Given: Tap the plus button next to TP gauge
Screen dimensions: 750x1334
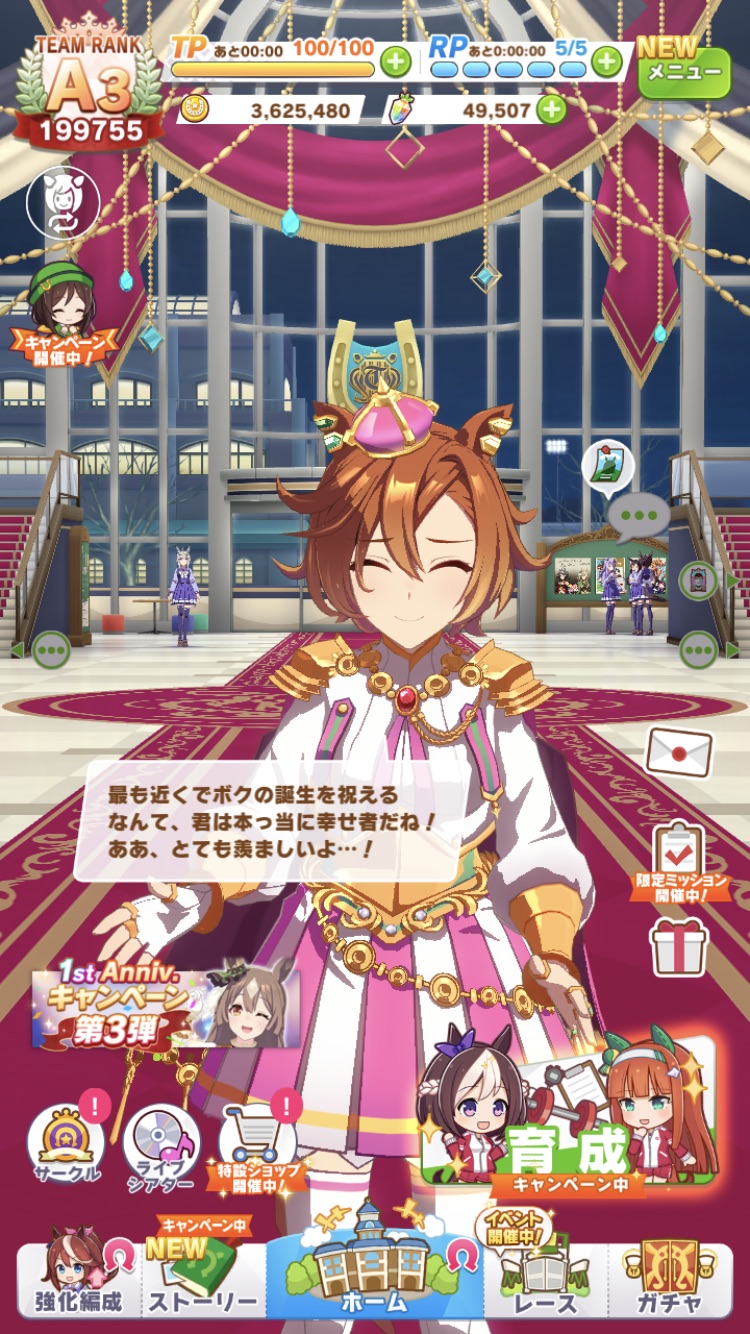Looking at the screenshot, I should click(396, 62).
